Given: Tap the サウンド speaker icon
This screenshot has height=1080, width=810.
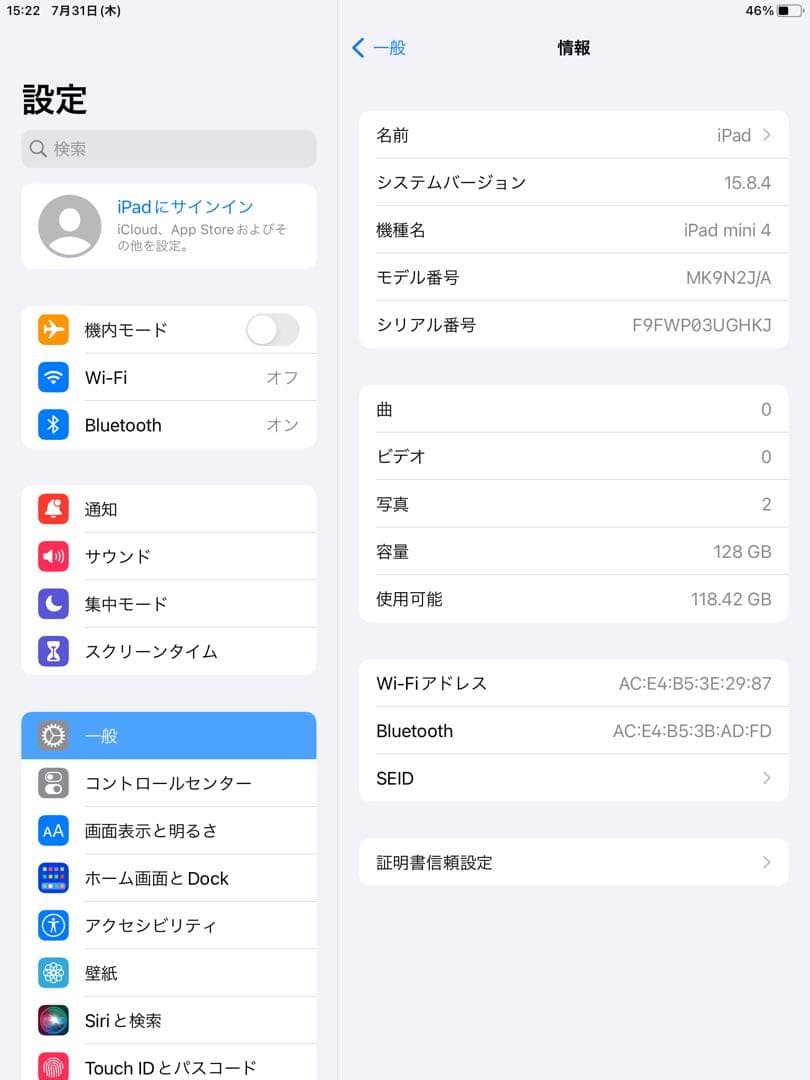Looking at the screenshot, I should [53, 556].
